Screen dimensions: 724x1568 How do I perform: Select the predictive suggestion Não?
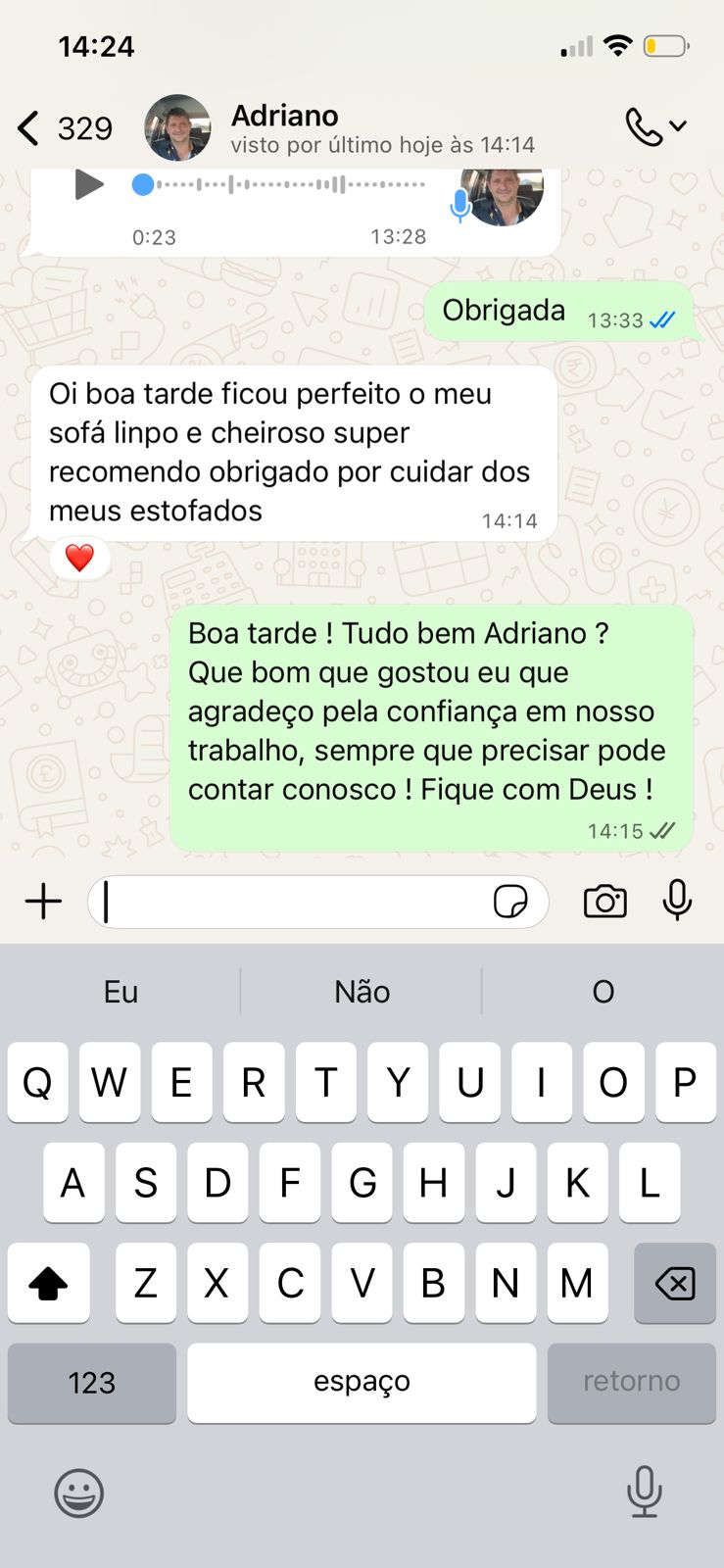362,992
